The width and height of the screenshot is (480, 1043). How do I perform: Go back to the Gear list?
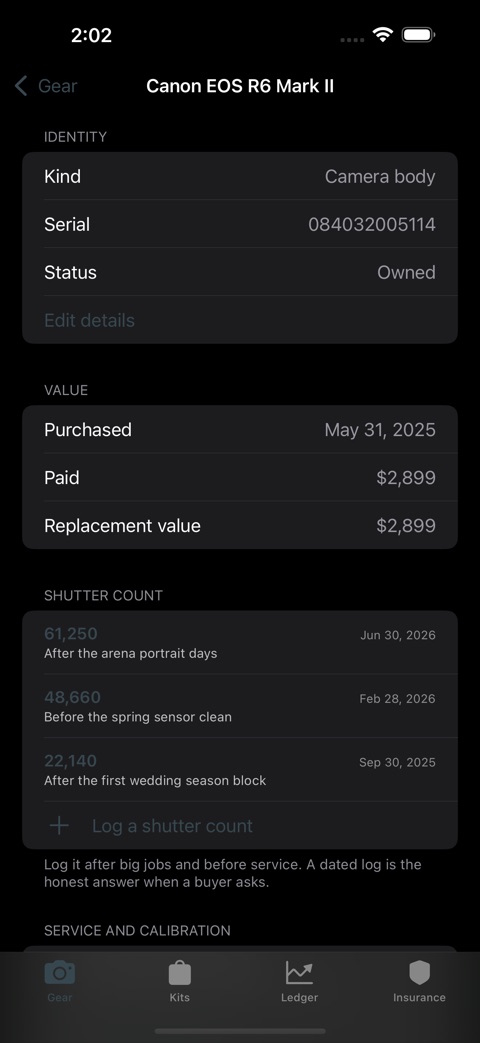click(45, 86)
